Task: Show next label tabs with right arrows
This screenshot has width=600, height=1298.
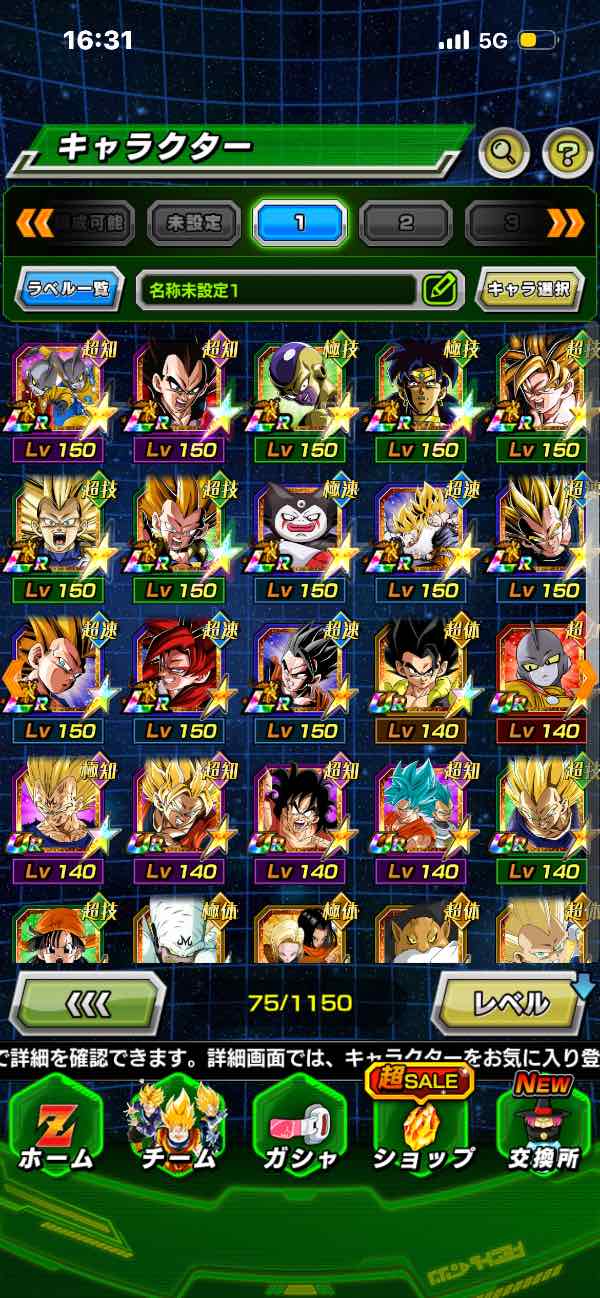Action: 566,223
